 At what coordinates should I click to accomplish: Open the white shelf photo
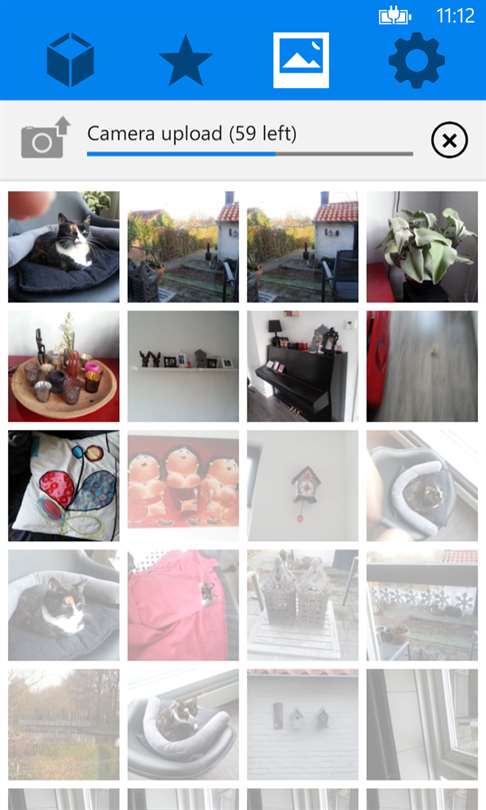pos(183,366)
